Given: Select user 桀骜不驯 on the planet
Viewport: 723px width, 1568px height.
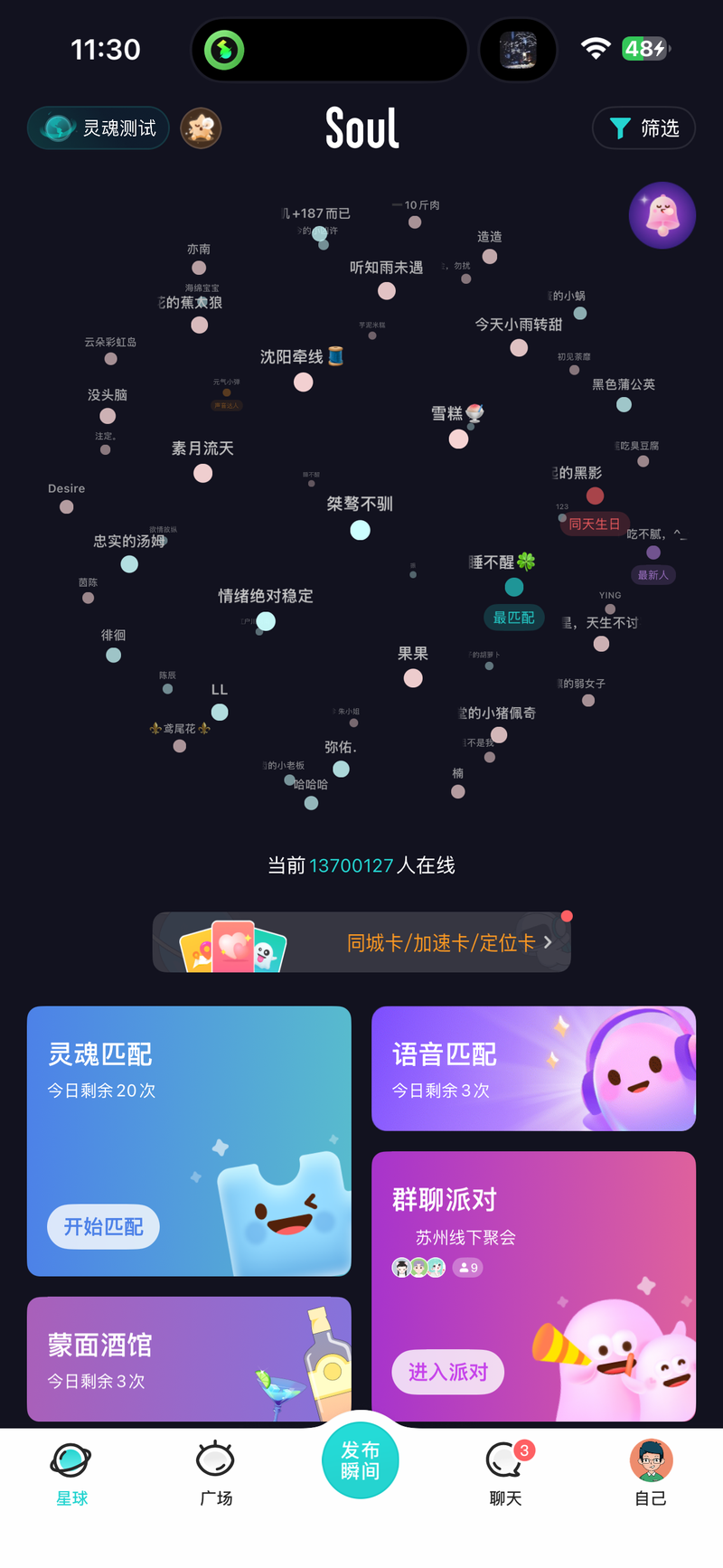Looking at the screenshot, I should [360, 530].
